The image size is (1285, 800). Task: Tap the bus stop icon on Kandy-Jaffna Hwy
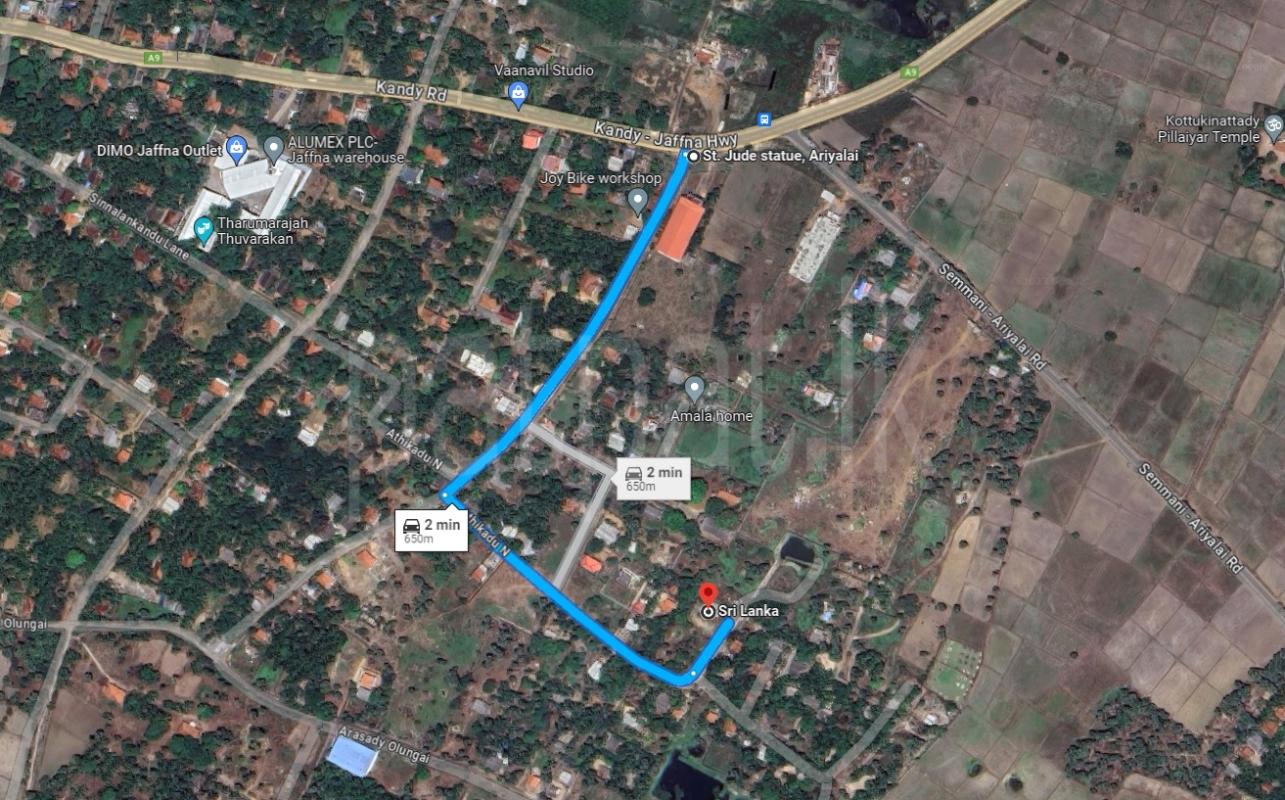click(765, 118)
